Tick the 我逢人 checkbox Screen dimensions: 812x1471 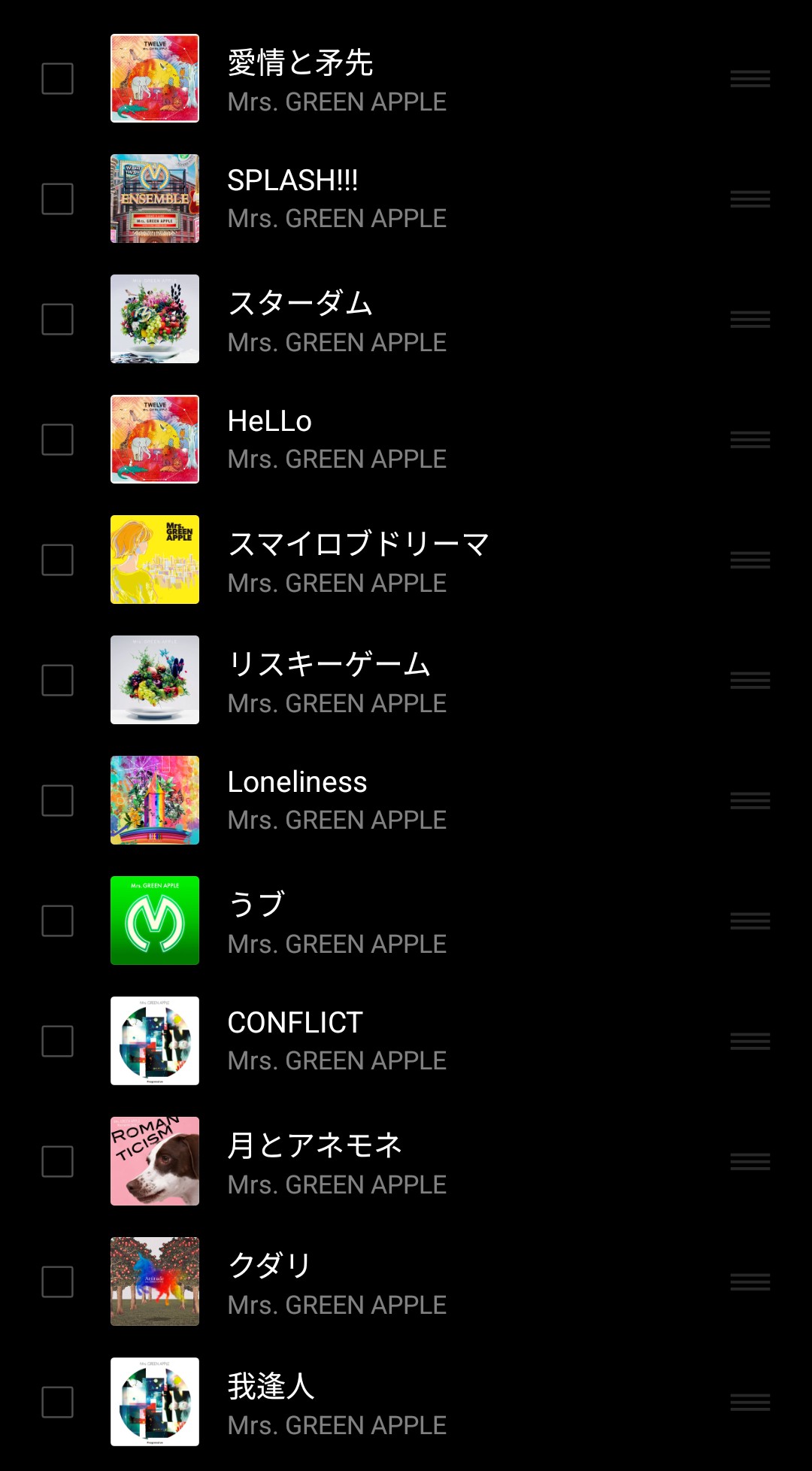pyautogui.click(x=57, y=1402)
